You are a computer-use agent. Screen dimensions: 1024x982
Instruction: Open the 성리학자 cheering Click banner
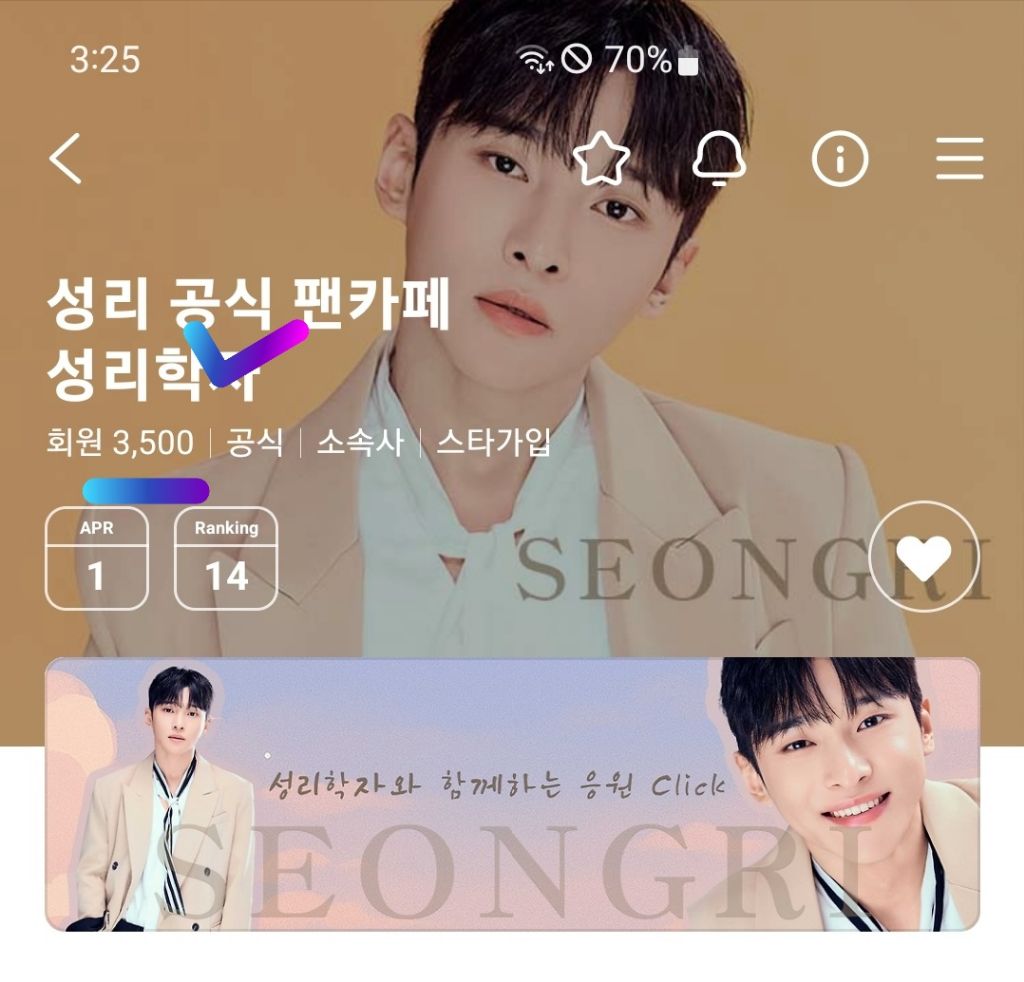pos(512,794)
